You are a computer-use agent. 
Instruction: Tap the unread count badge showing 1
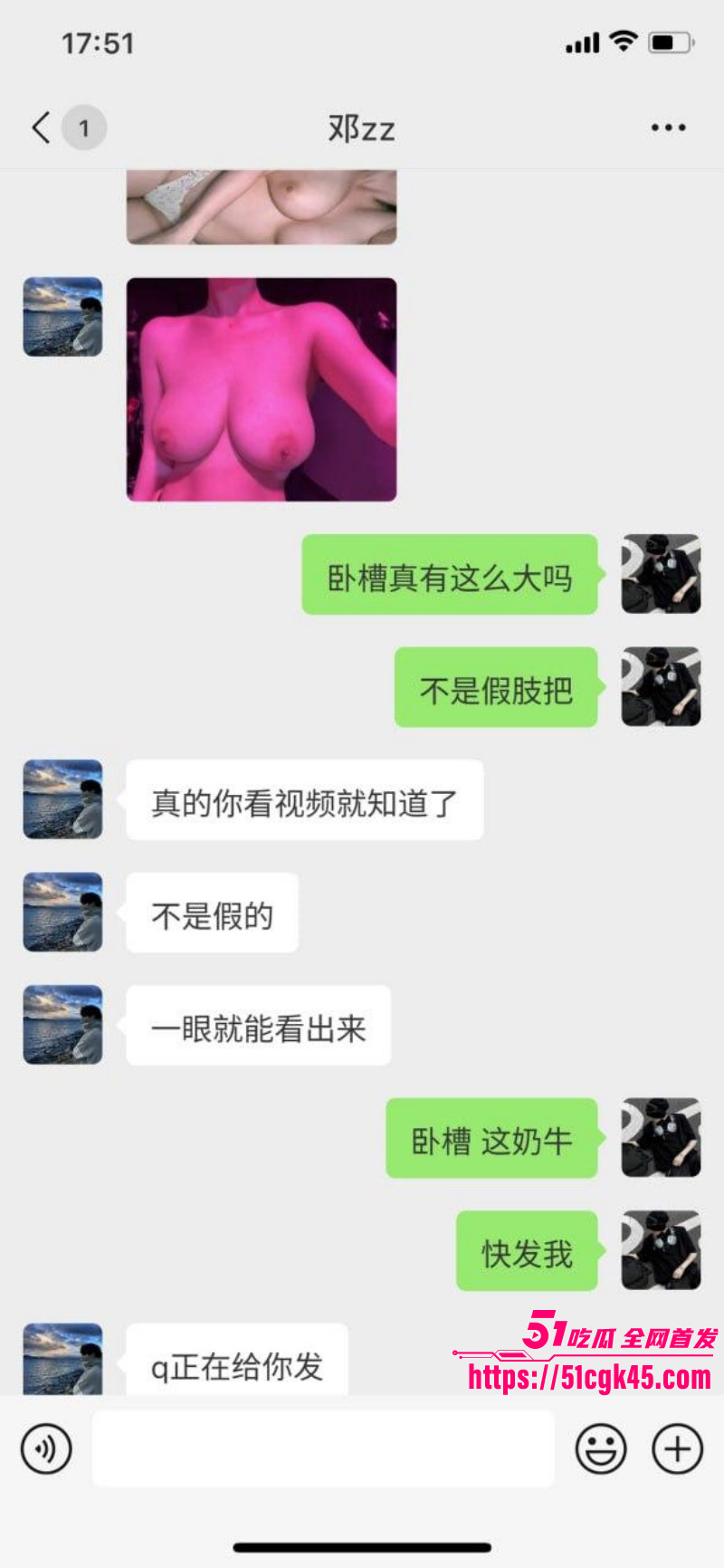84,127
